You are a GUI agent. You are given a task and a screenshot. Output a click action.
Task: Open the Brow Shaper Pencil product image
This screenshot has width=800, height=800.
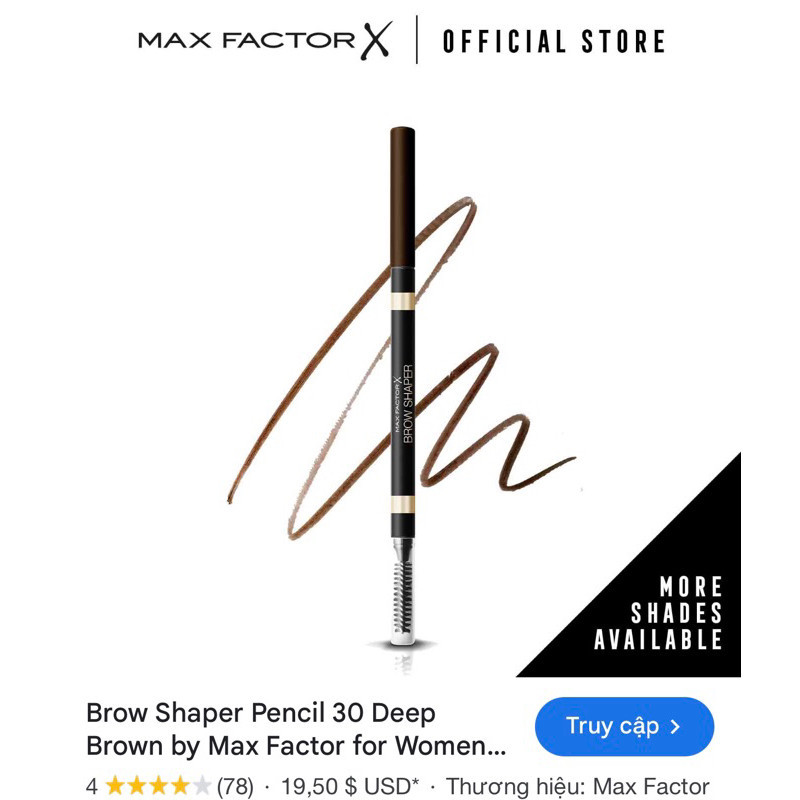click(400, 390)
